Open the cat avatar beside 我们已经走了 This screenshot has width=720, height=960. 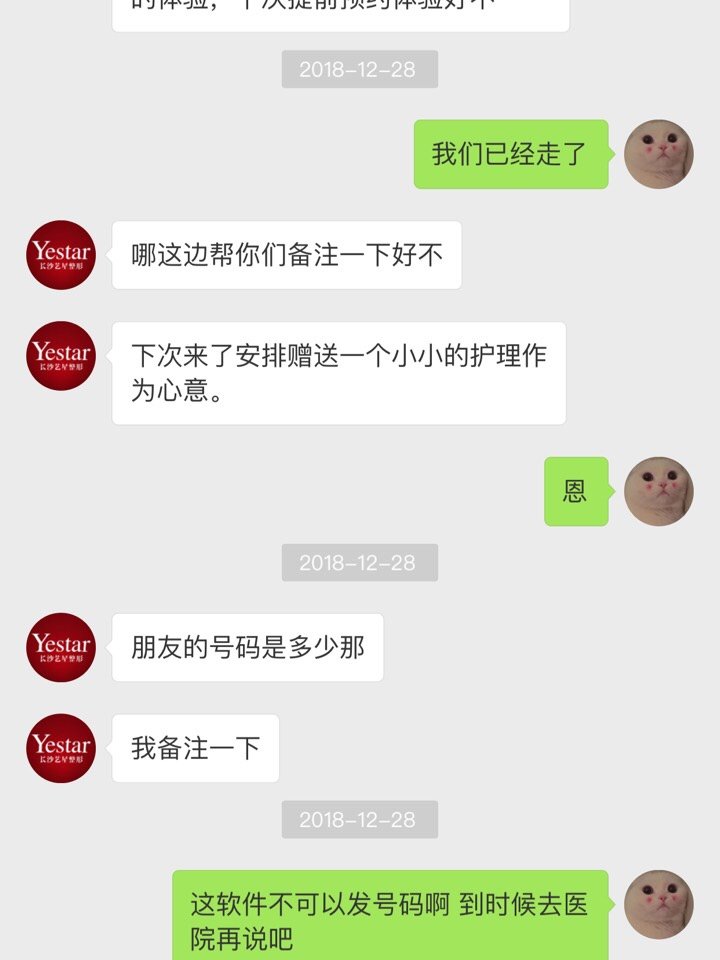point(658,154)
